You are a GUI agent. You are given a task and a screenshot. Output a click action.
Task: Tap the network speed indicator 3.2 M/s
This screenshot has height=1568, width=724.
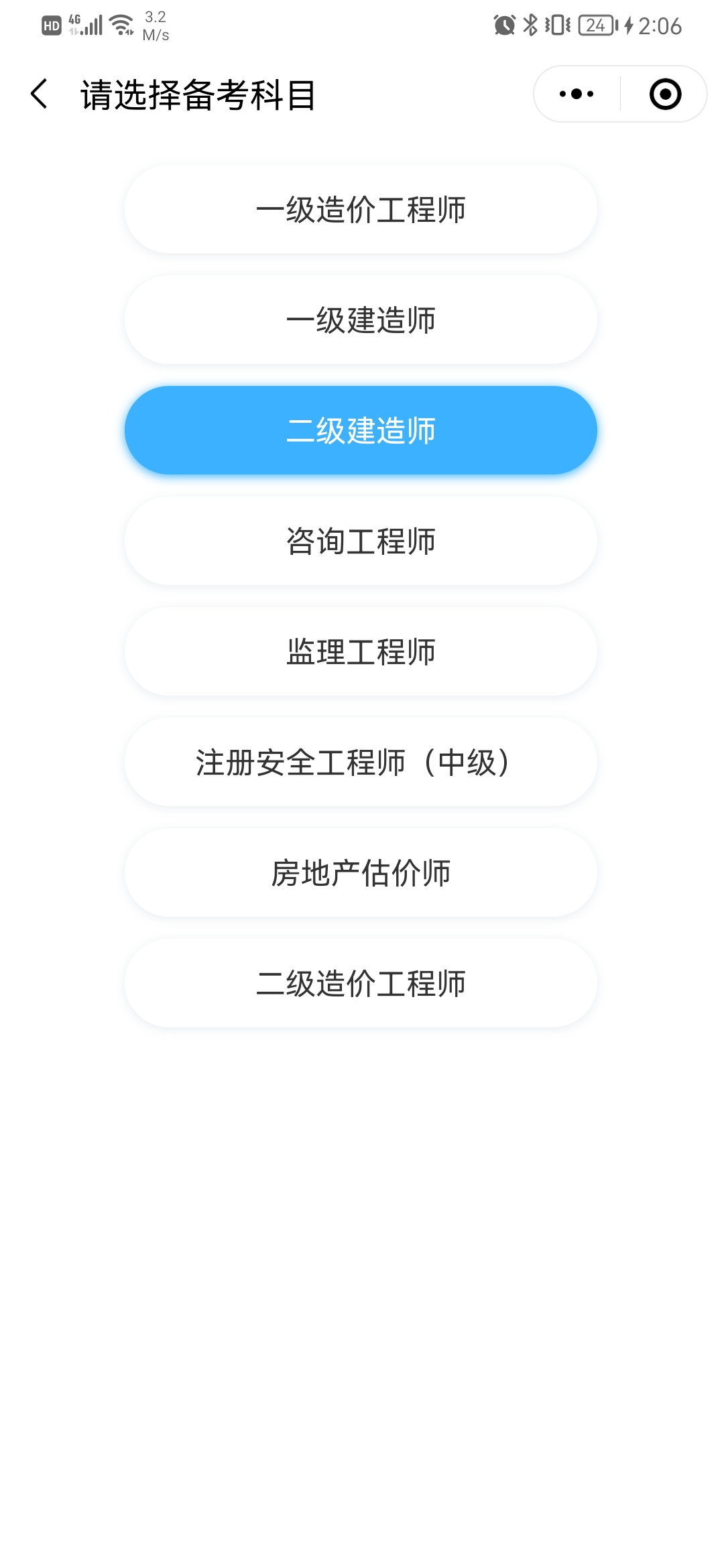[x=156, y=27]
